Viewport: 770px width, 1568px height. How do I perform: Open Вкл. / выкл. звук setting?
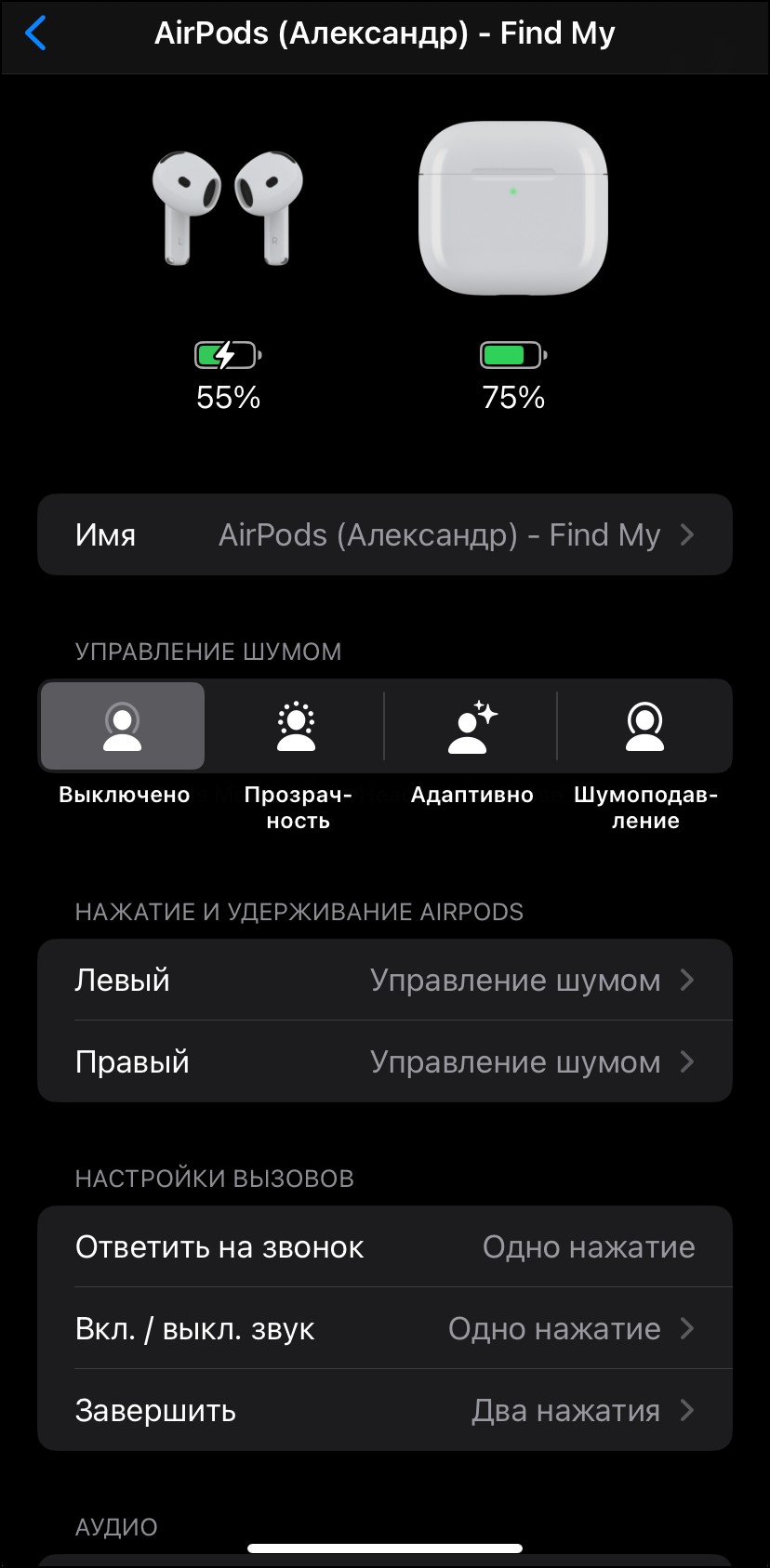(385, 1328)
